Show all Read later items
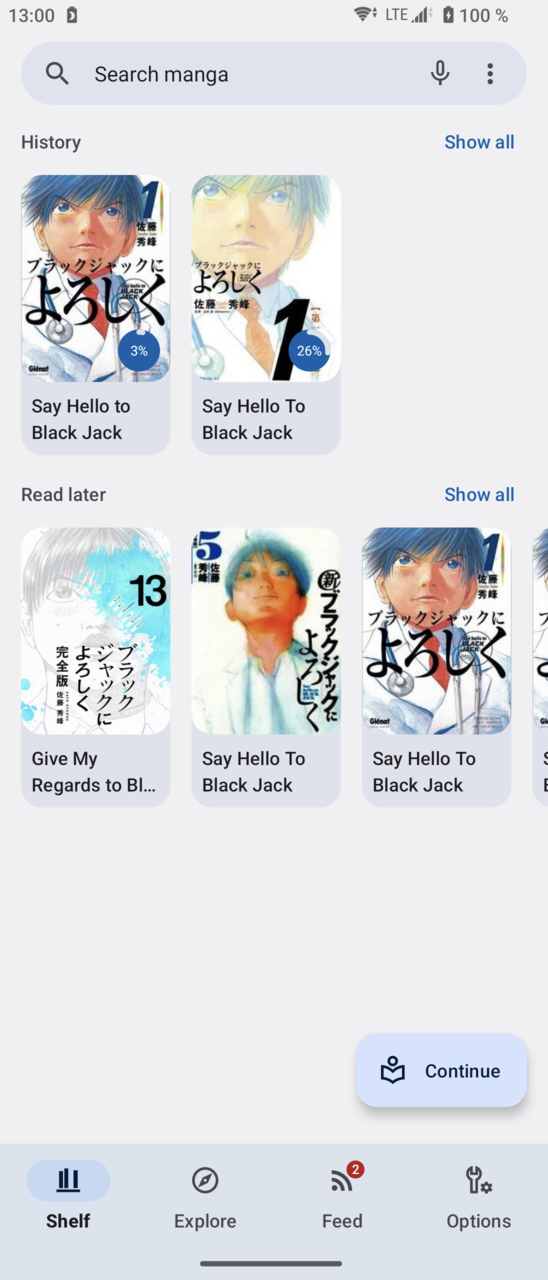The image size is (548, 1280). (x=479, y=494)
